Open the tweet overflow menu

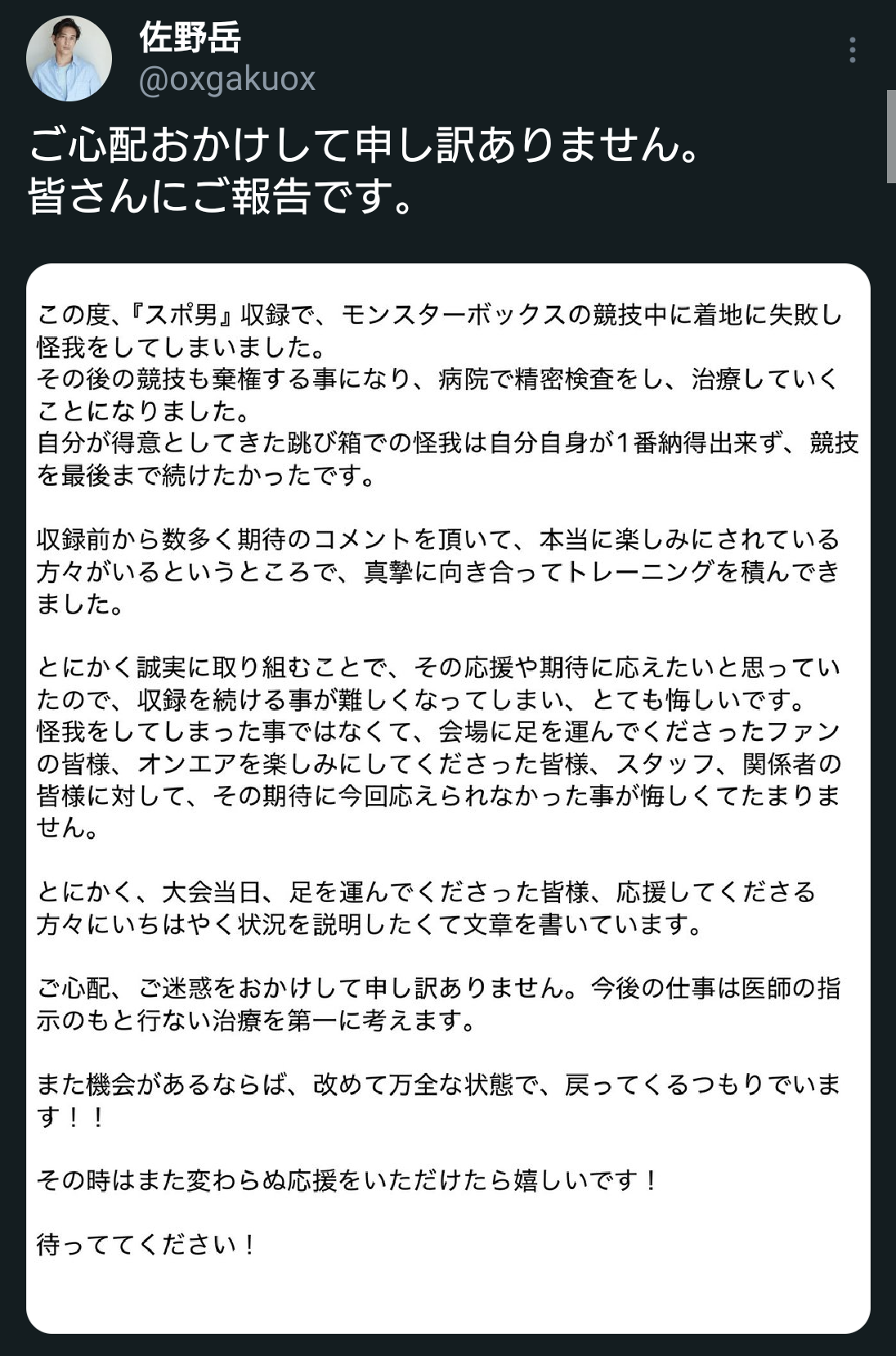(853, 51)
